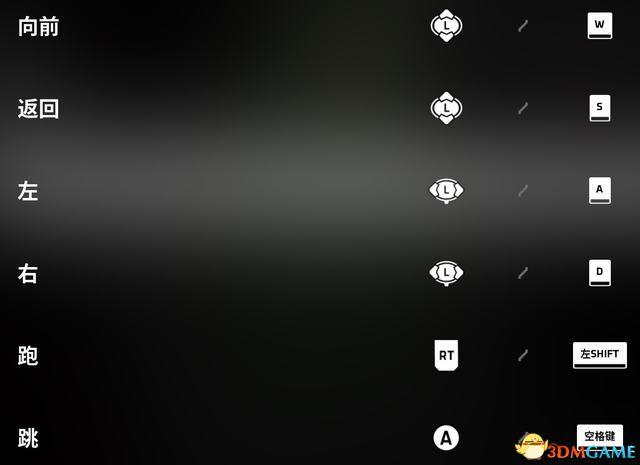640x465 pixels.
Task: Select the left stick binding for 向前
Action: coord(446,26)
